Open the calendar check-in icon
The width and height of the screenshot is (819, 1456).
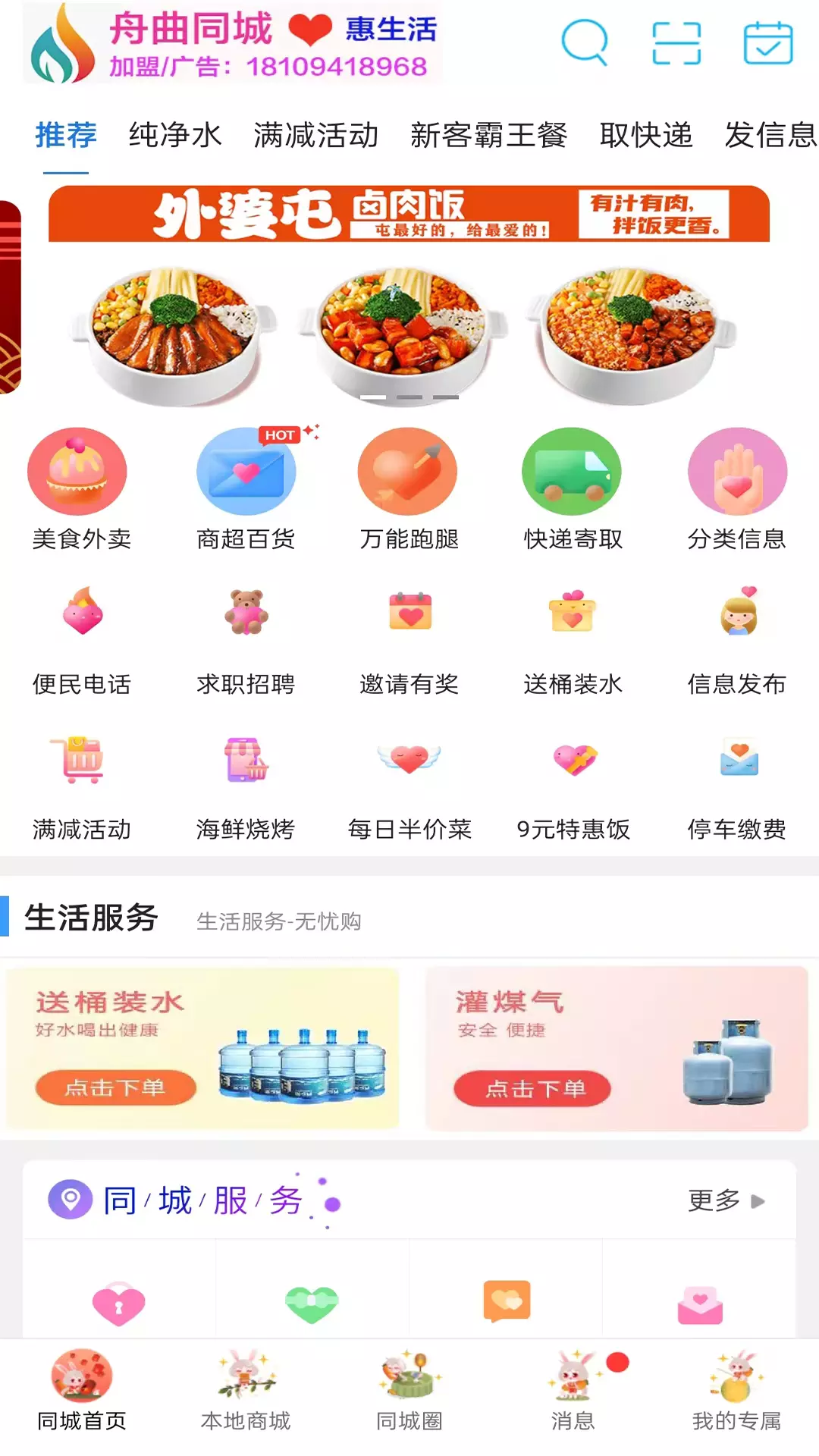click(768, 42)
